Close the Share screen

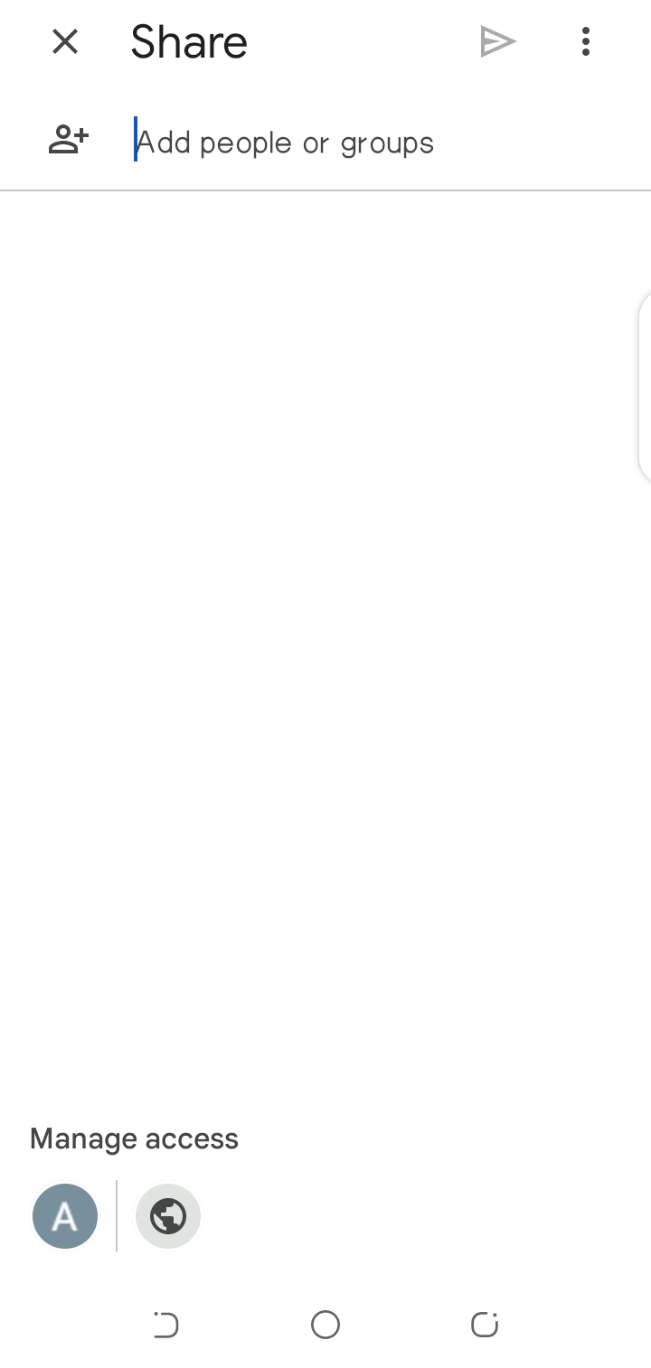(x=65, y=42)
